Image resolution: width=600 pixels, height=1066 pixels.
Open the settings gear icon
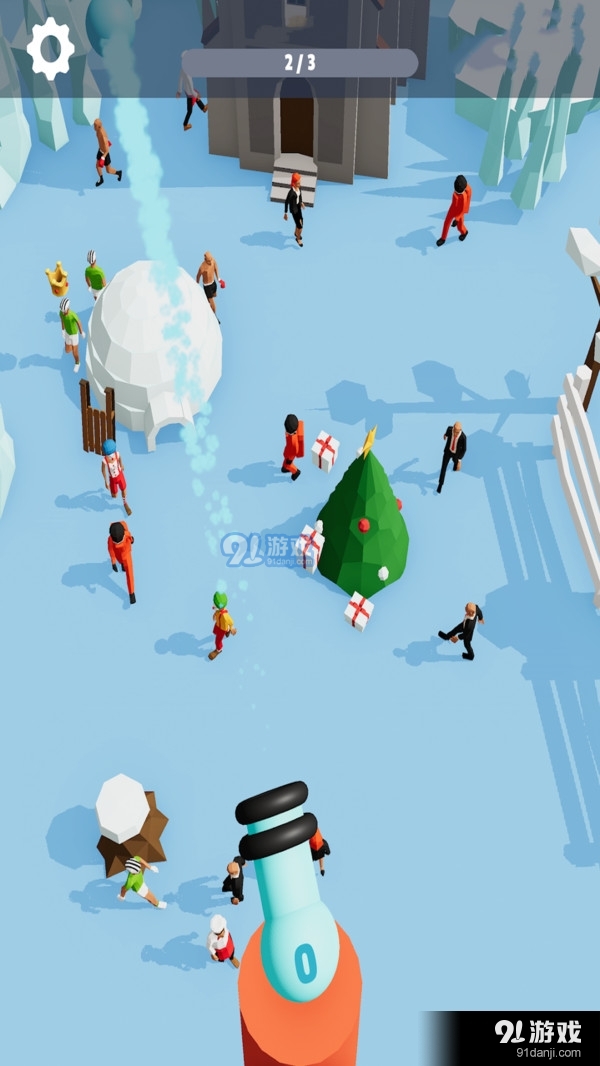[50, 48]
